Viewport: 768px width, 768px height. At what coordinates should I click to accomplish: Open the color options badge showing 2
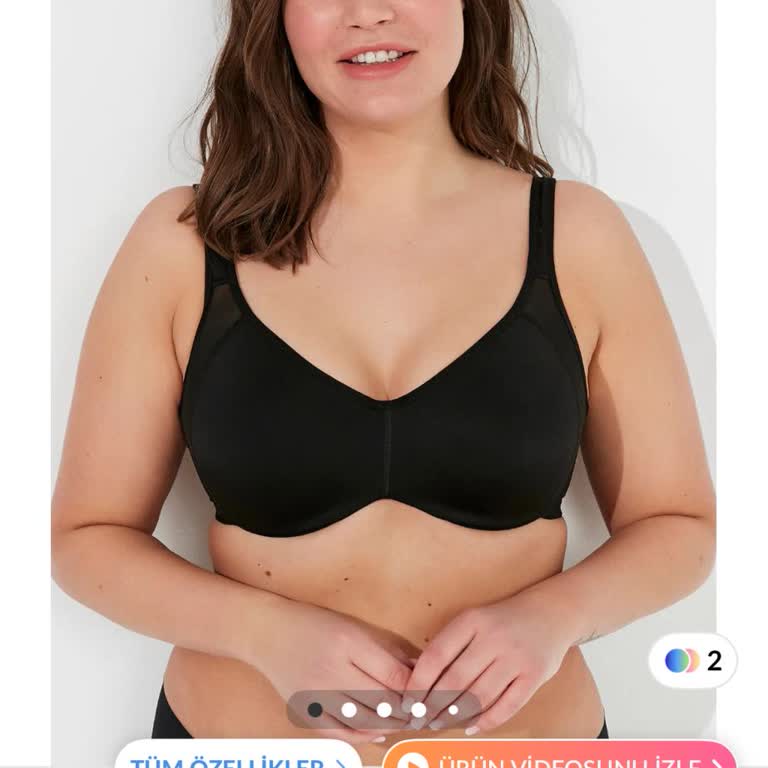[x=693, y=661]
